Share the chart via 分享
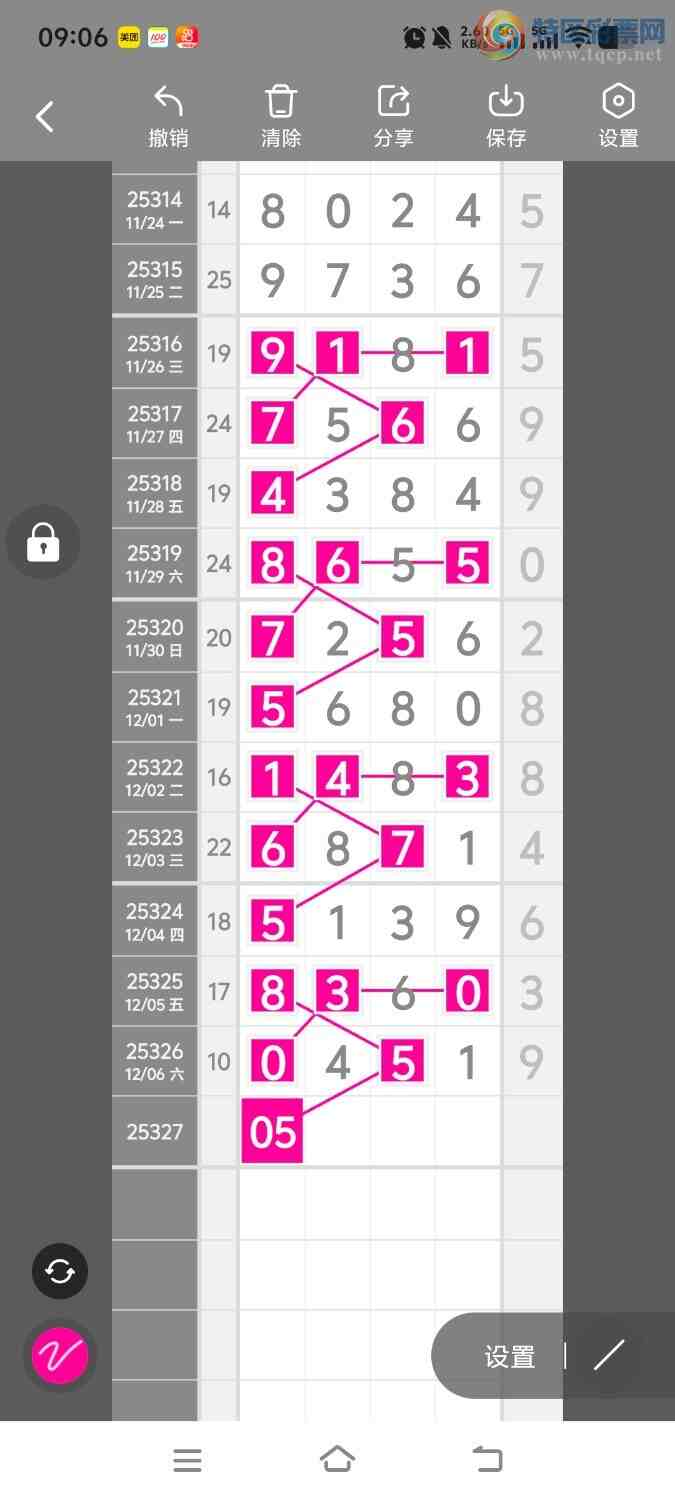Viewport: 675px width, 1500px height. [x=393, y=117]
